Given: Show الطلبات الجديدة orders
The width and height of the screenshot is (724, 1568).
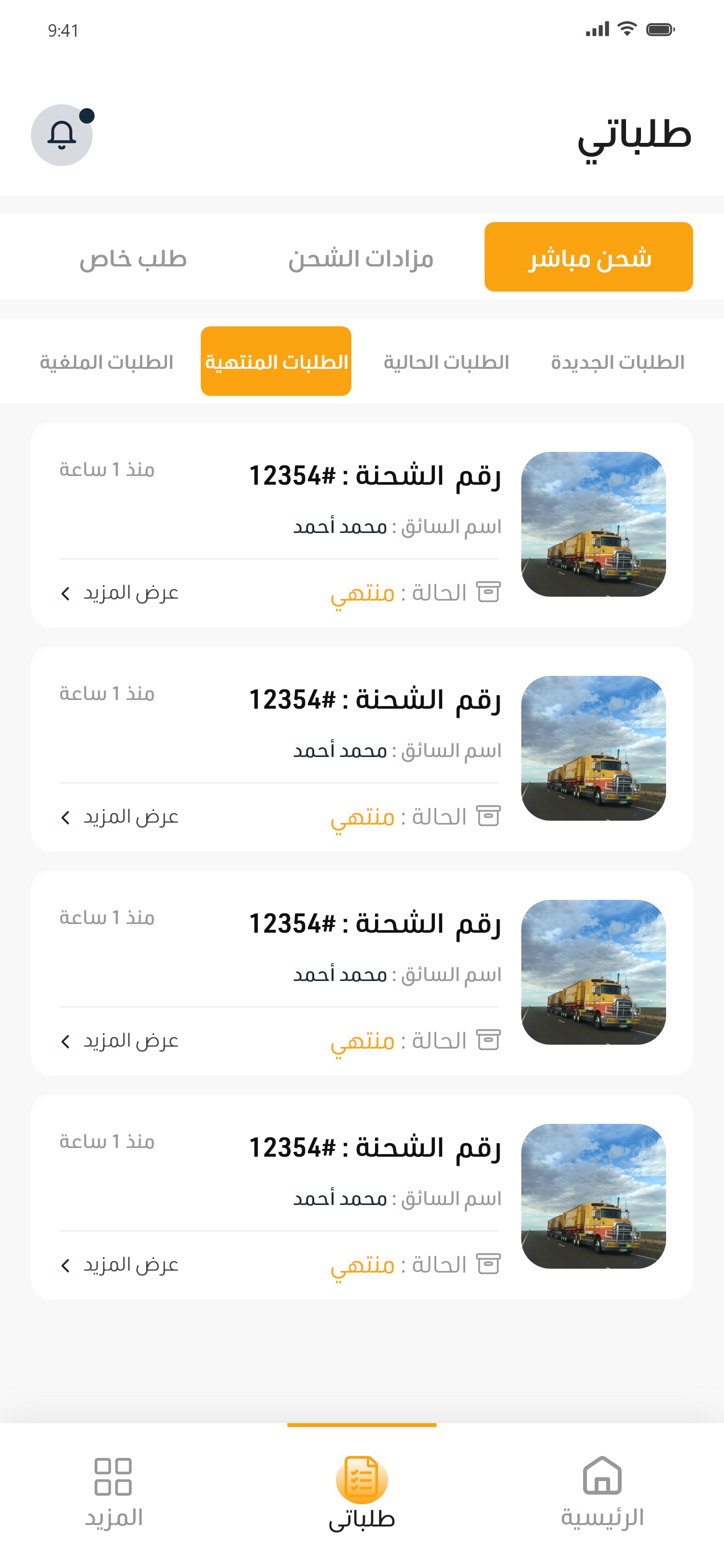Looking at the screenshot, I should coord(617,362).
